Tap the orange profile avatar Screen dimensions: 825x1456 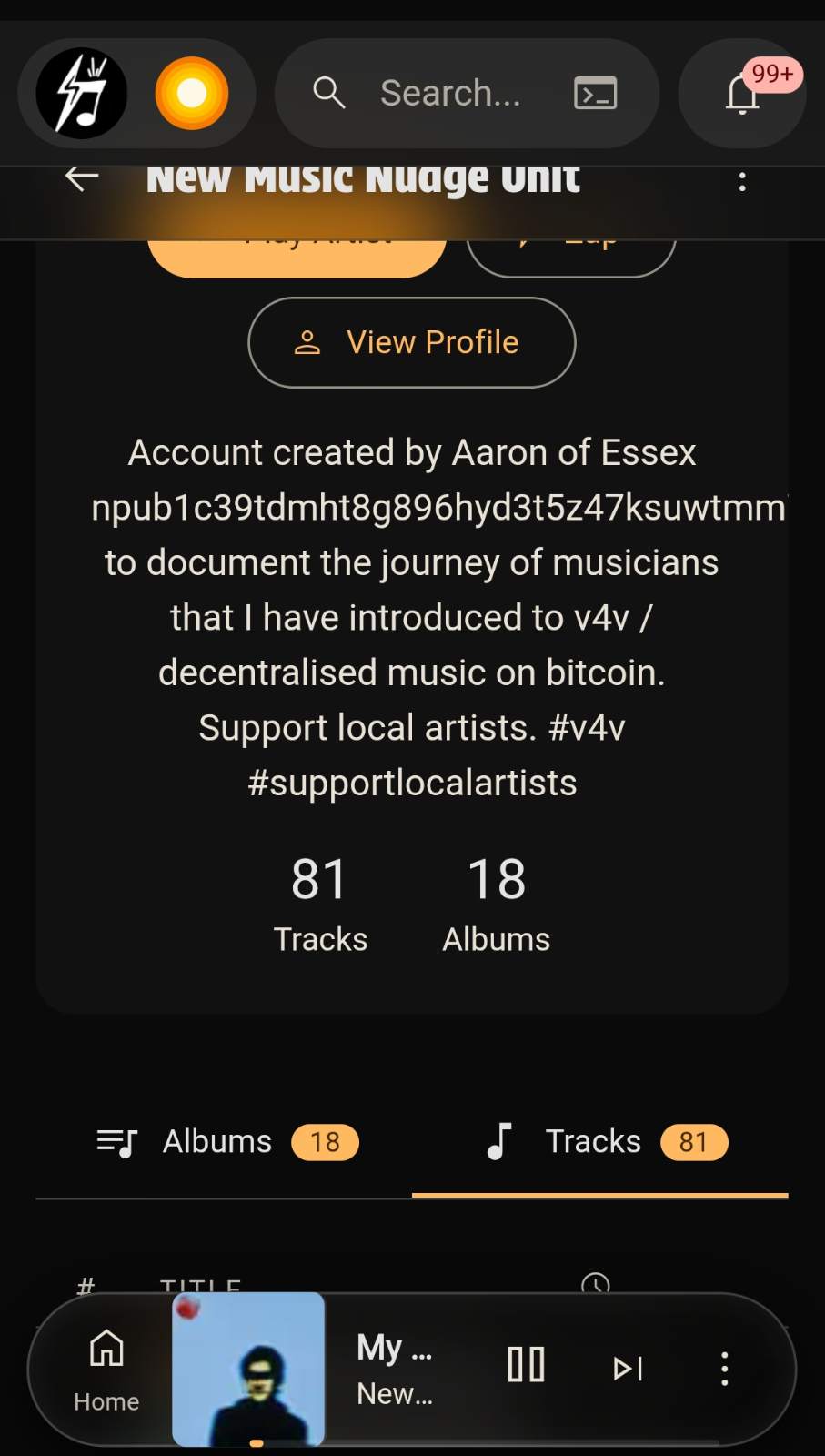191,93
